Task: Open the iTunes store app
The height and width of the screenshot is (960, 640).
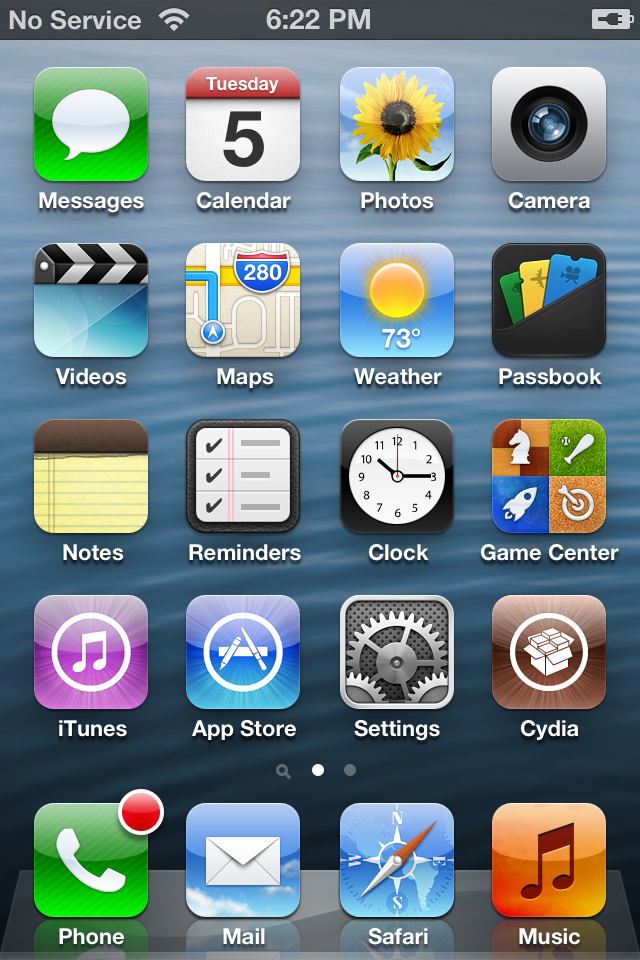Action: pyautogui.click(x=91, y=653)
